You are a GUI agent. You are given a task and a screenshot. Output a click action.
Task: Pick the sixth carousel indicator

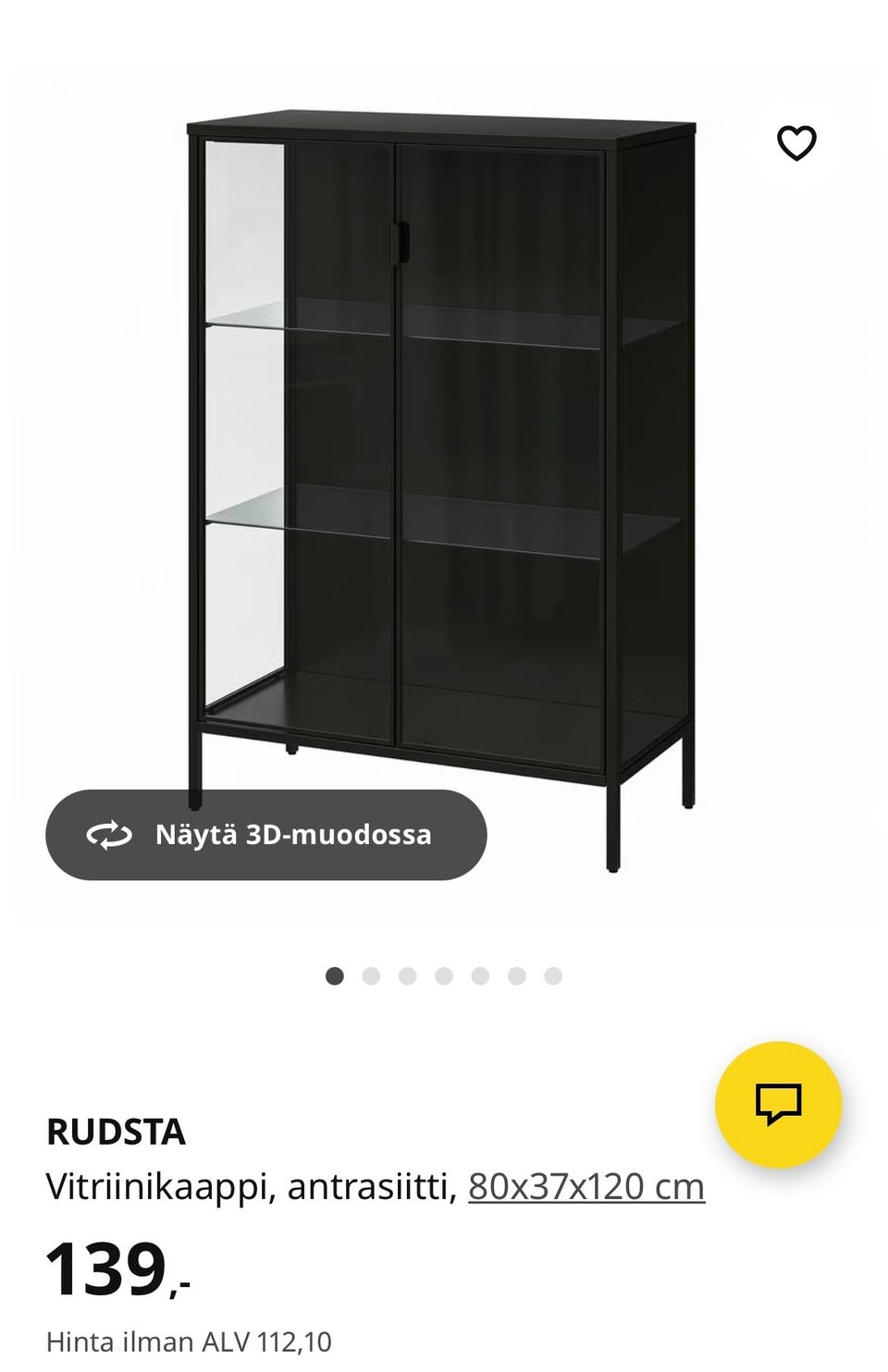coord(516,973)
